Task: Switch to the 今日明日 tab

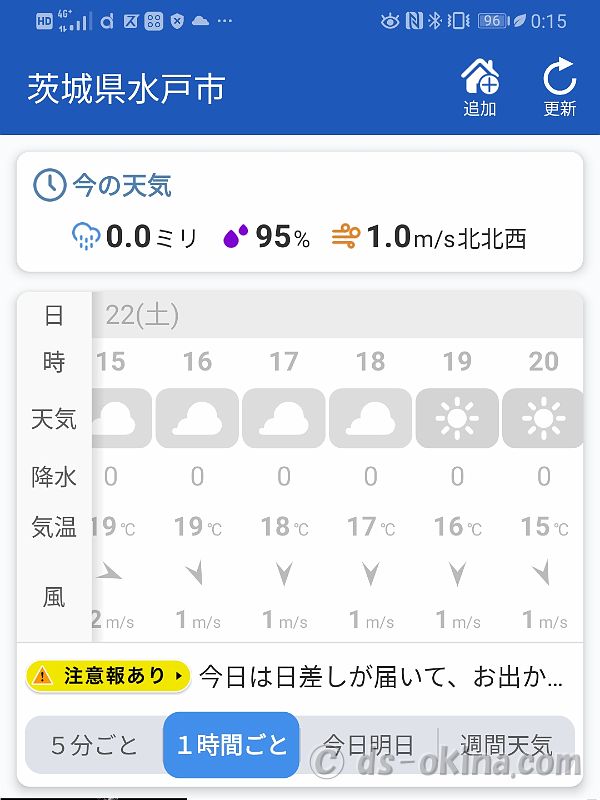Action: pyautogui.click(x=368, y=745)
